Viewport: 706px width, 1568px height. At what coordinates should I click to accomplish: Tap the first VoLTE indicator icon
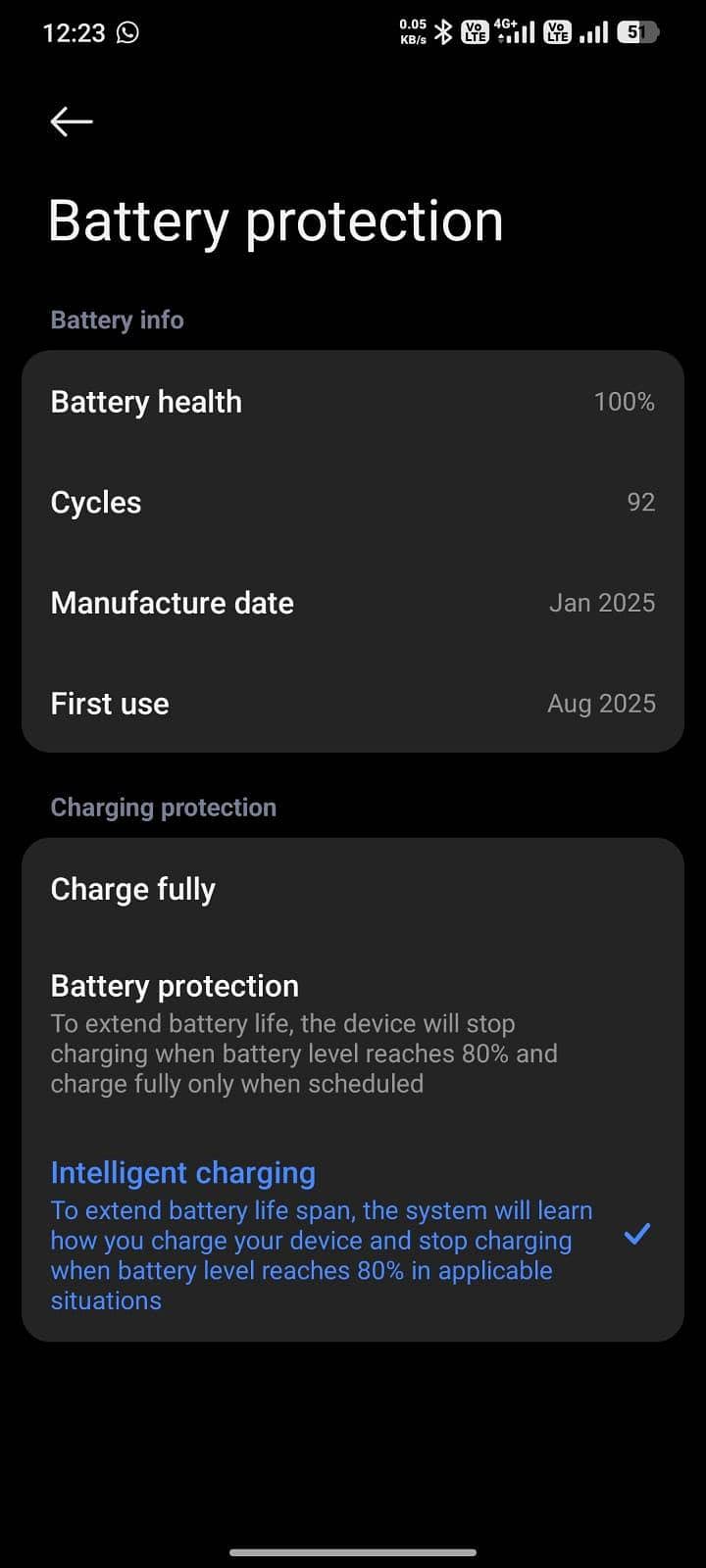[x=475, y=31]
